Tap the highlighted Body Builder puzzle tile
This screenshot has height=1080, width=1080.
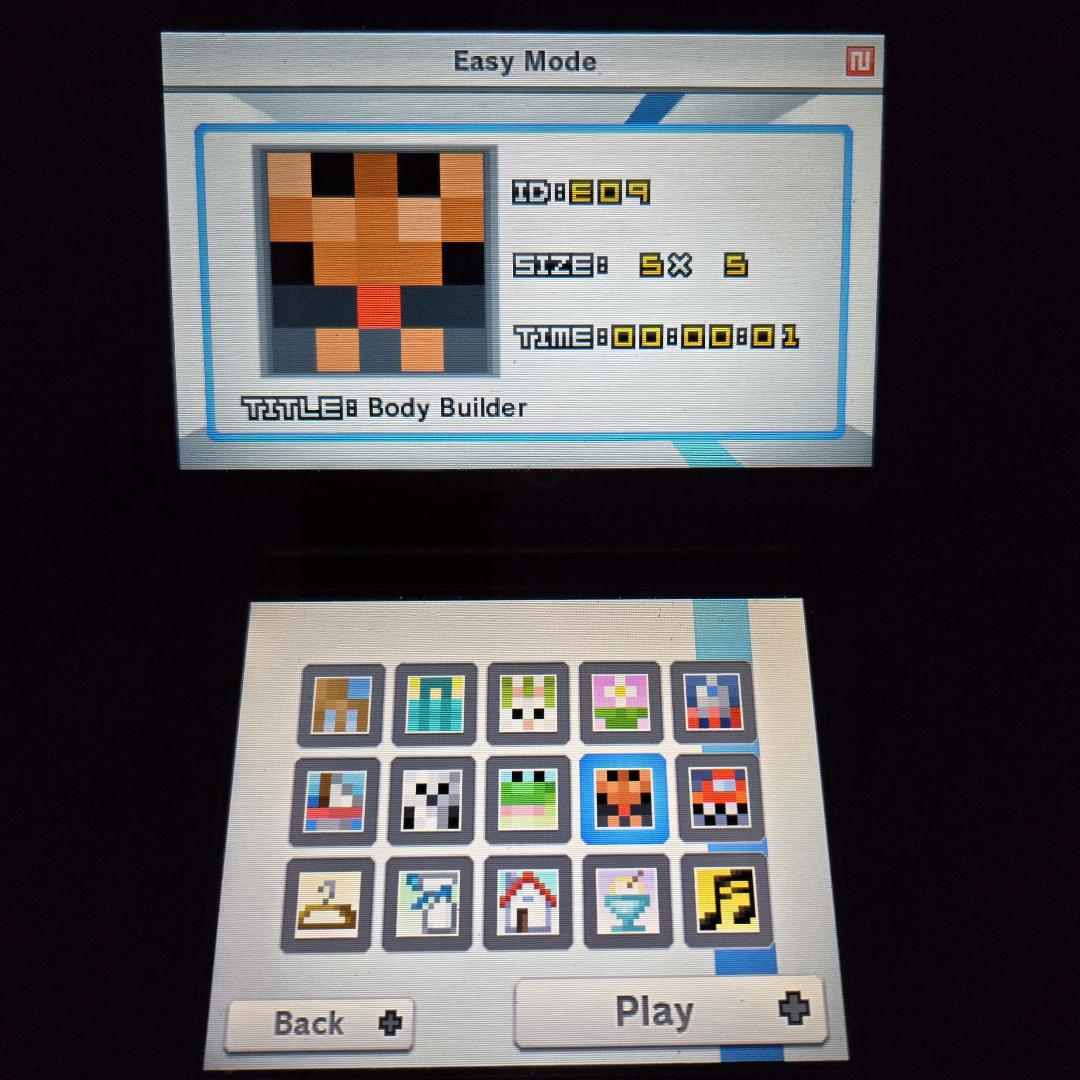coord(624,799)
